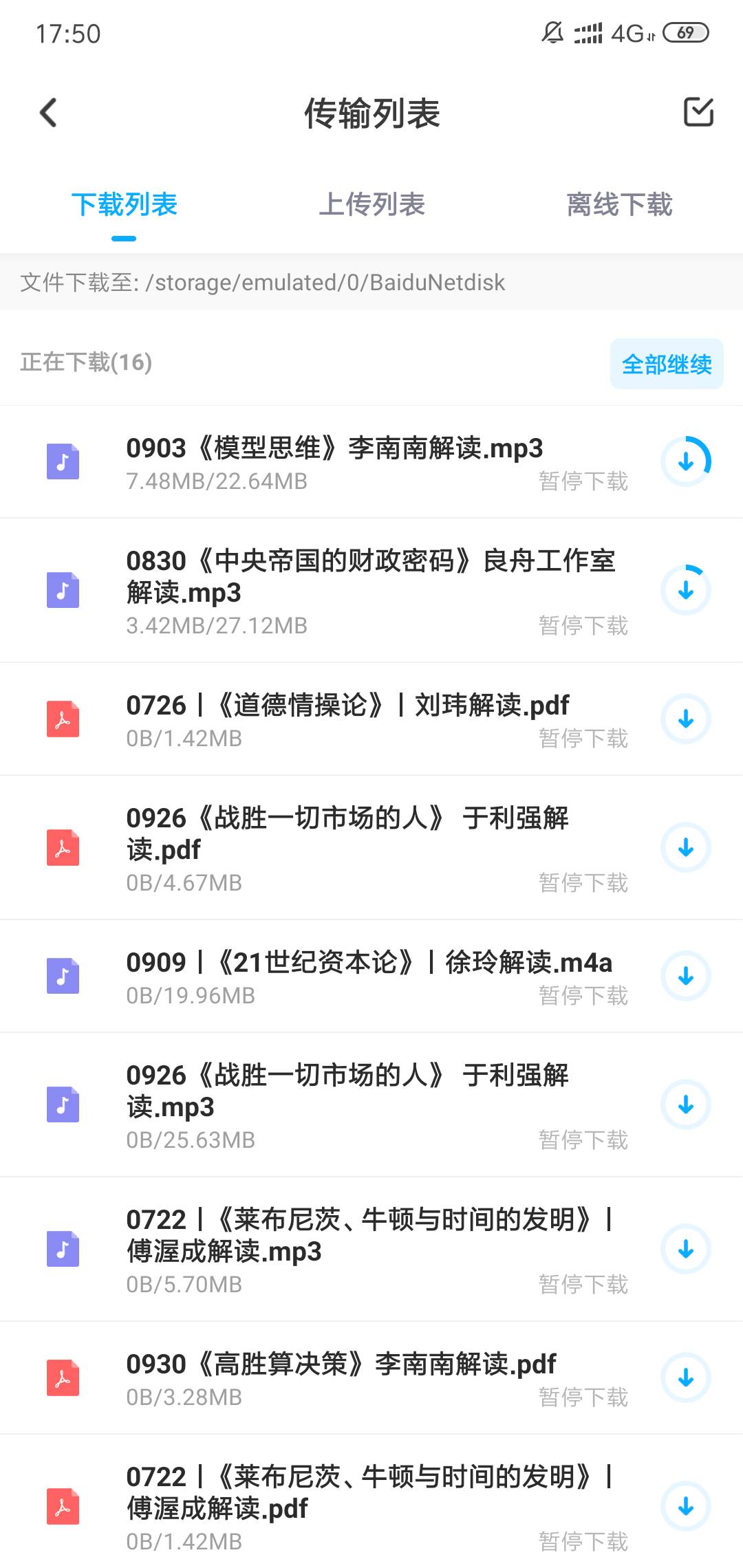Resume download of 0722《莱布尼茨、牛顿与时间的发明》pdf

coord(685,1507)
